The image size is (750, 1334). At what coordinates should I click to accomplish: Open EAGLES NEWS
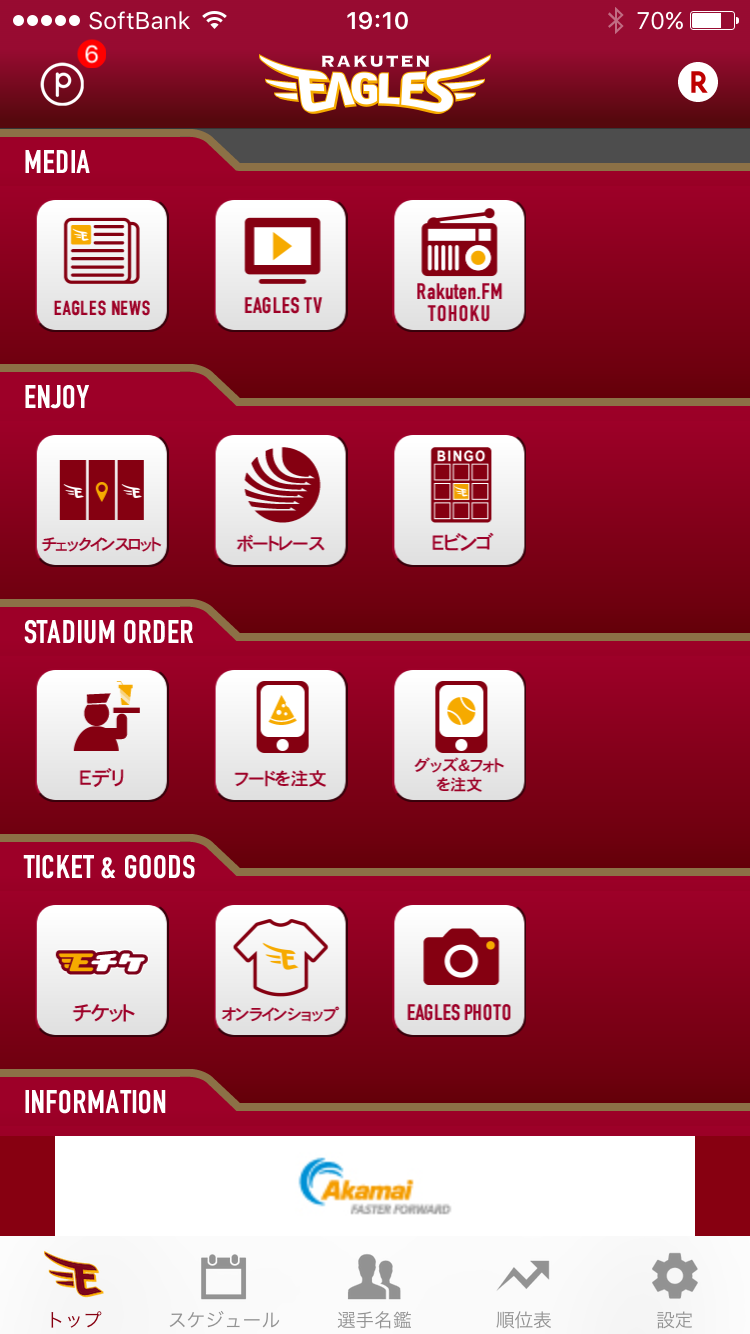[x=102, y=265]
